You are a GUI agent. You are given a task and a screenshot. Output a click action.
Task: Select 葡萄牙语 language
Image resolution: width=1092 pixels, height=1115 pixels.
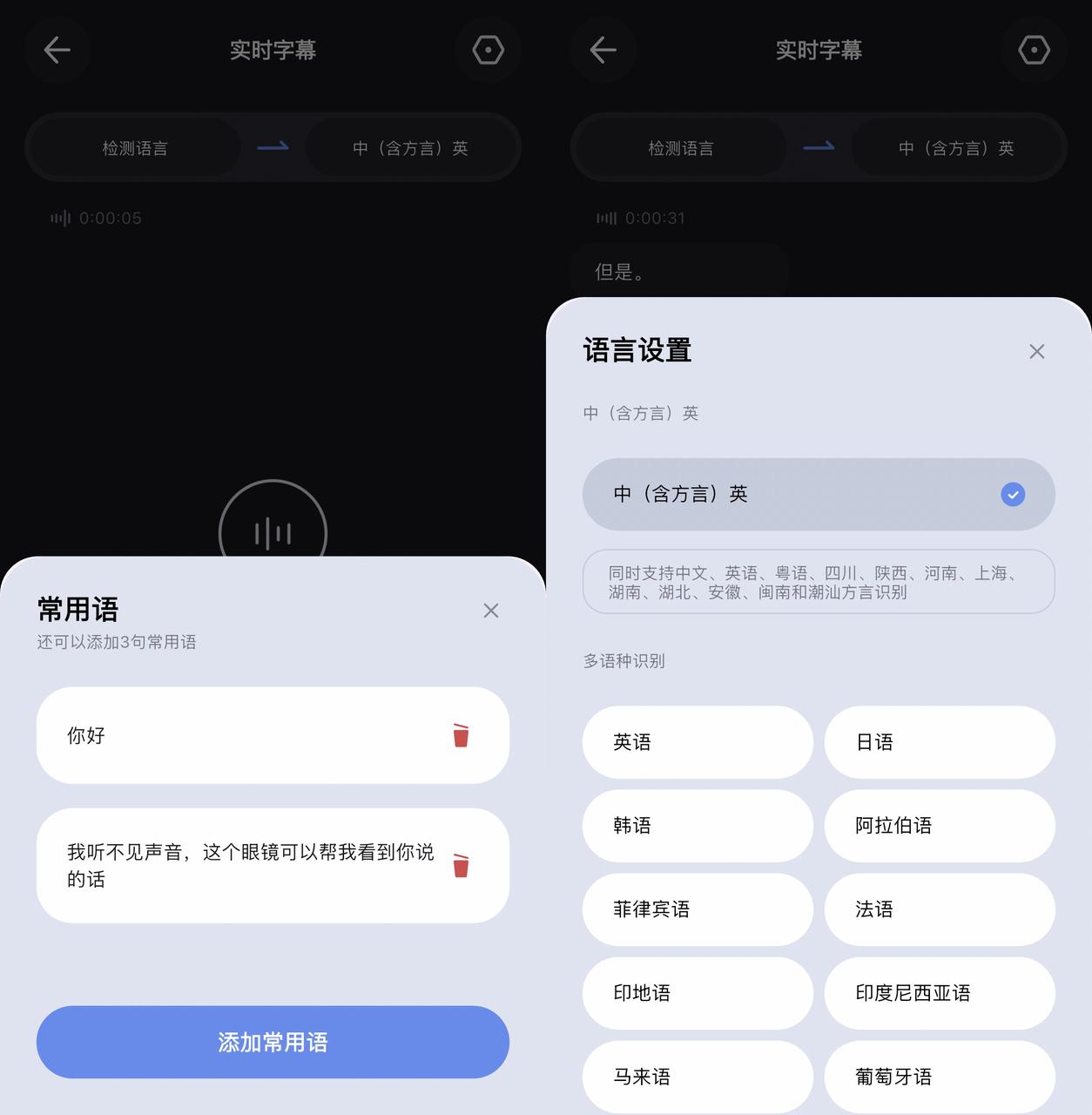point(939,1077)
